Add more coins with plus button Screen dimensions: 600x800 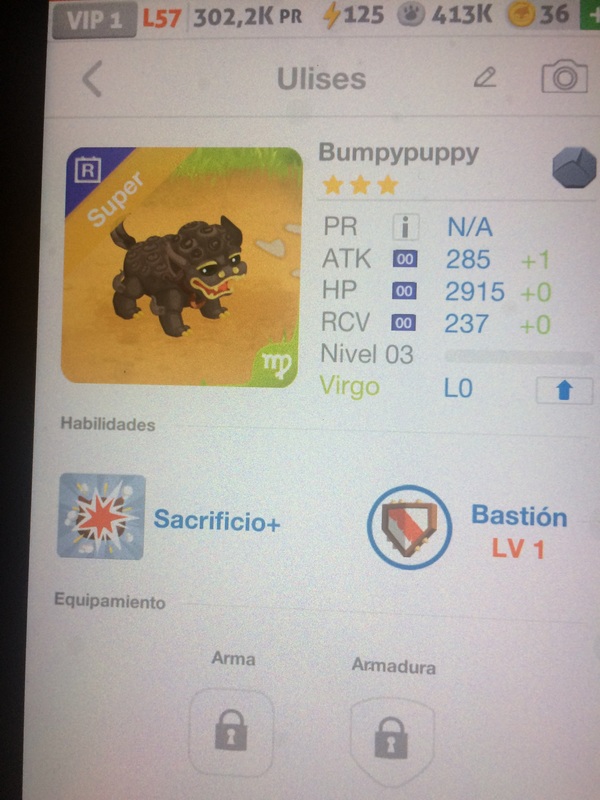[590, 16]
